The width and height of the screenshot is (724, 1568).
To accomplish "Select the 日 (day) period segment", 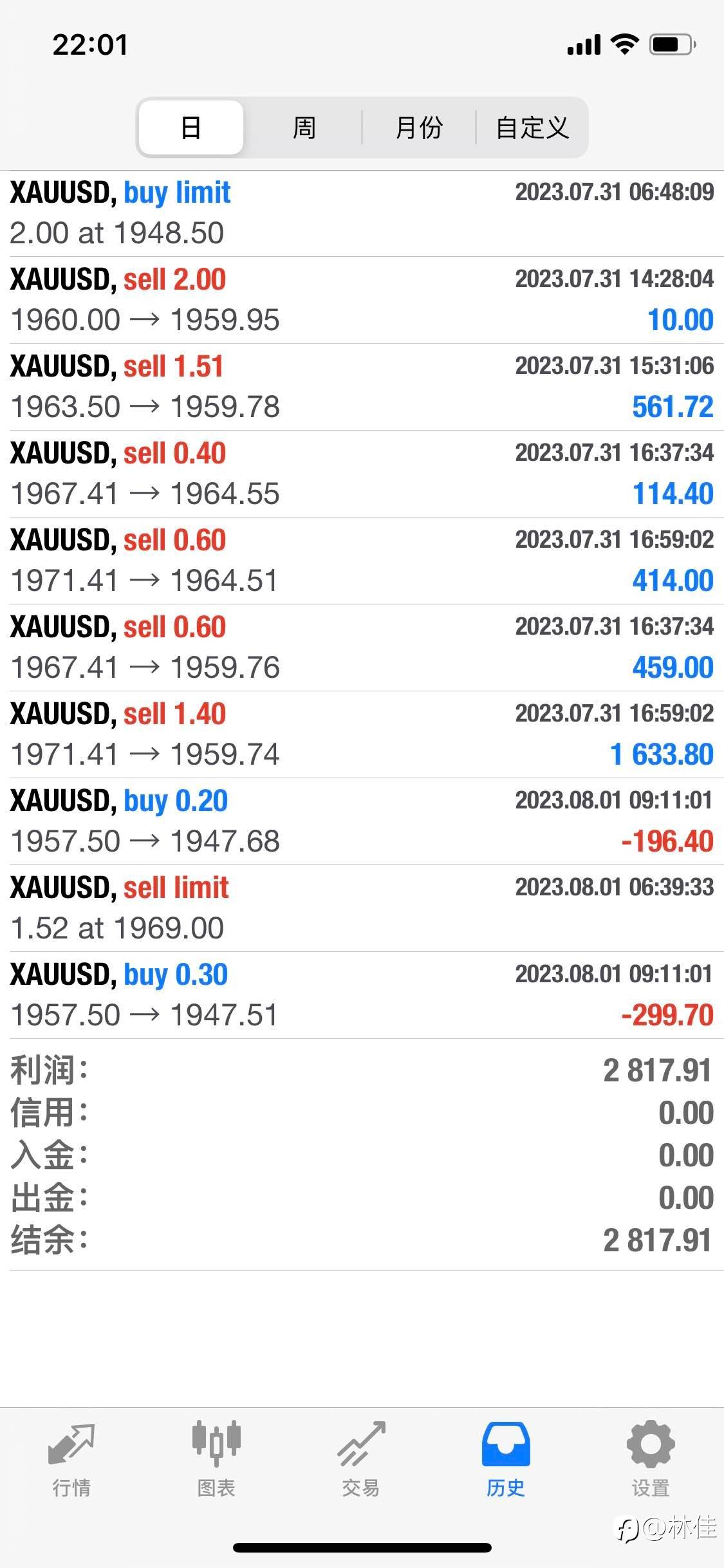I will (x=191, y=127).
